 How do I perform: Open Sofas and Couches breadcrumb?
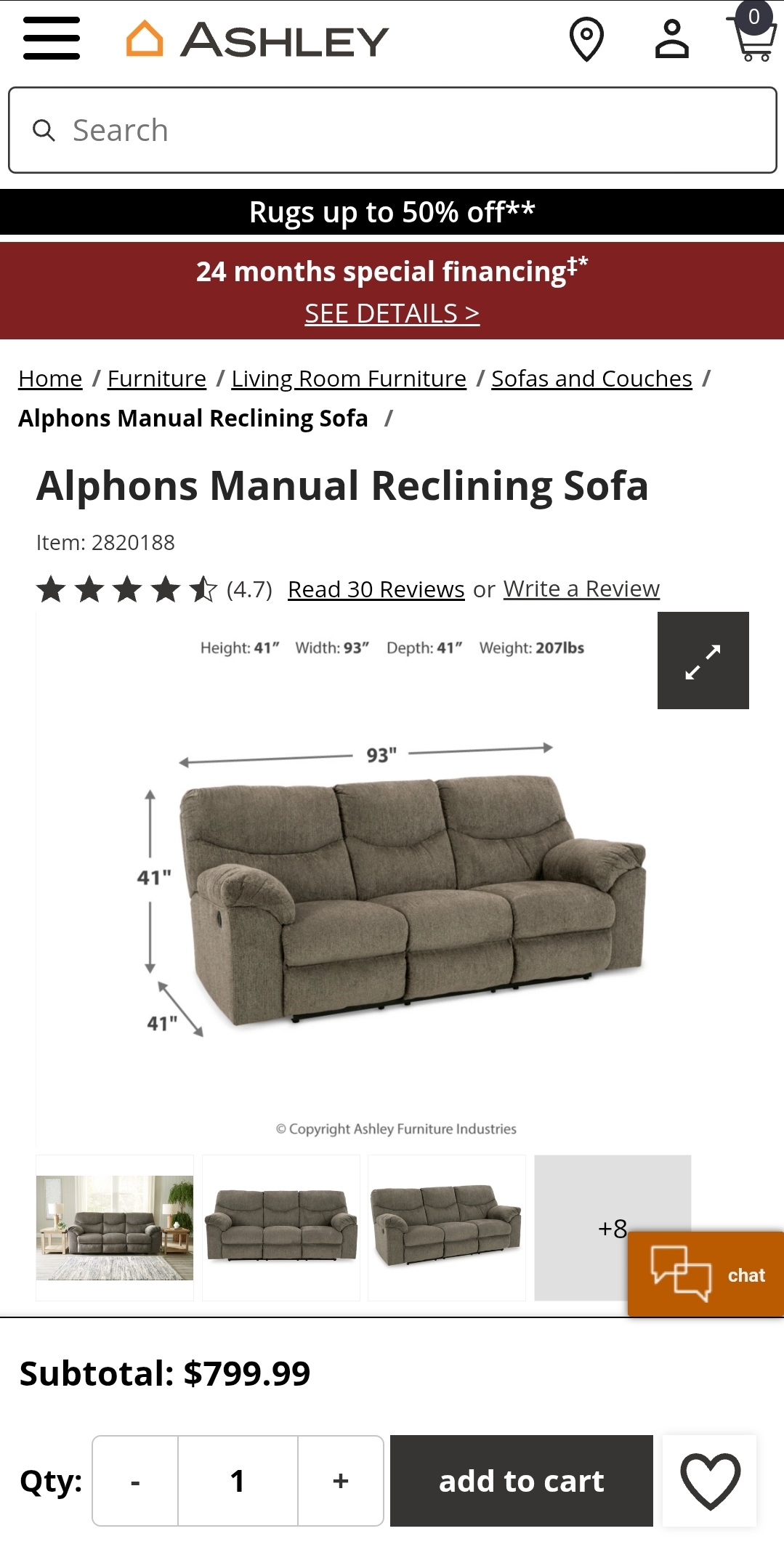tap(591, 379)
